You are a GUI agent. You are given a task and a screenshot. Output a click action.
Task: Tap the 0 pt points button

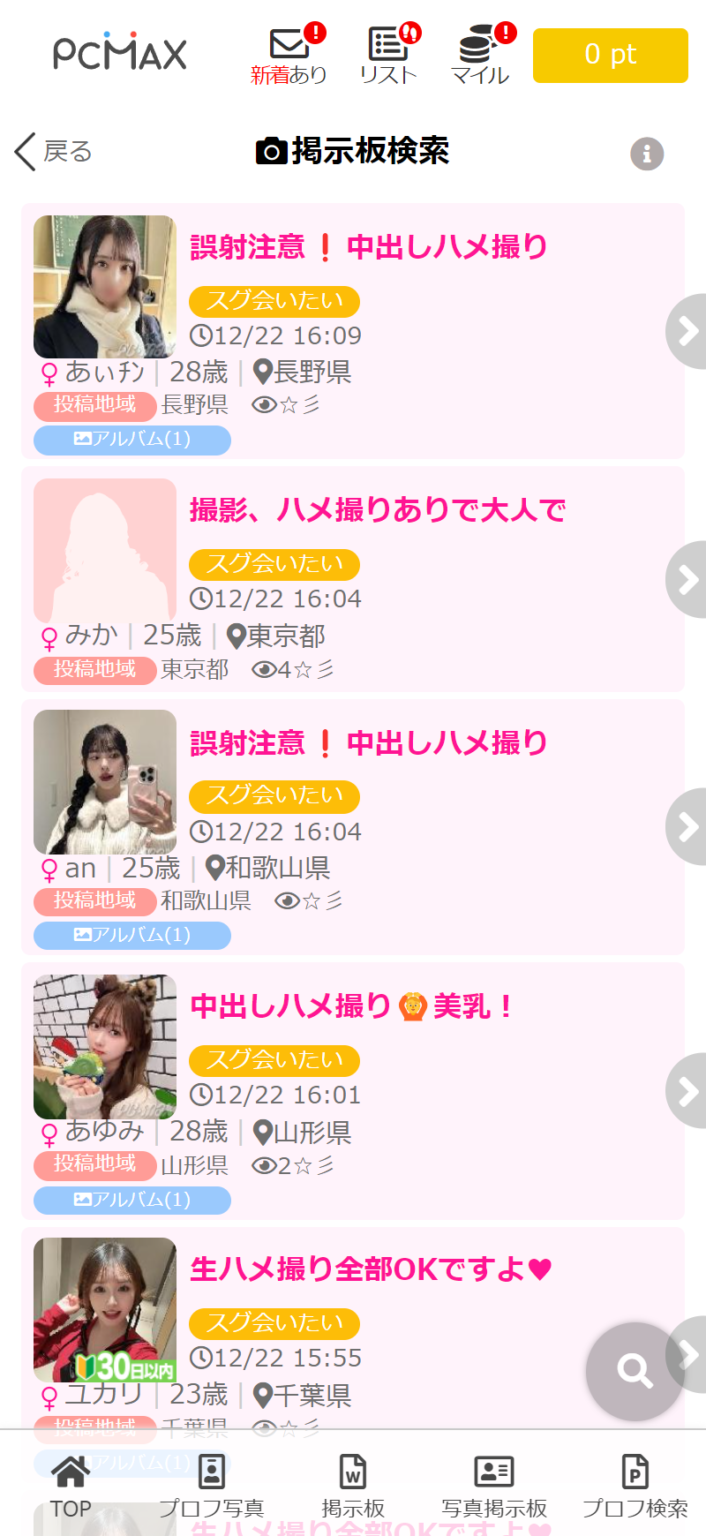[x=610, y=55]
